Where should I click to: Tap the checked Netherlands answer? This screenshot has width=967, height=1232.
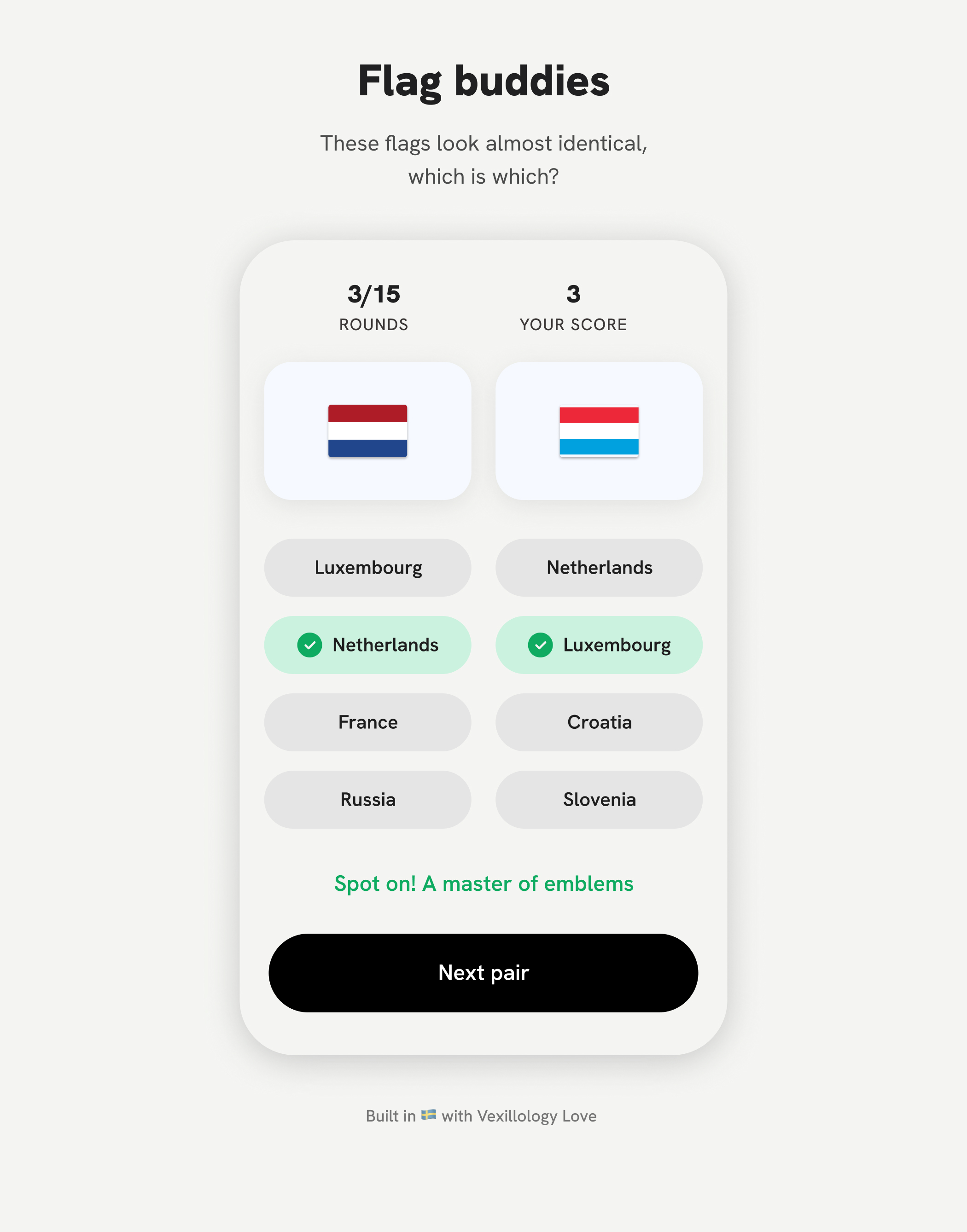tap(367, 645)
